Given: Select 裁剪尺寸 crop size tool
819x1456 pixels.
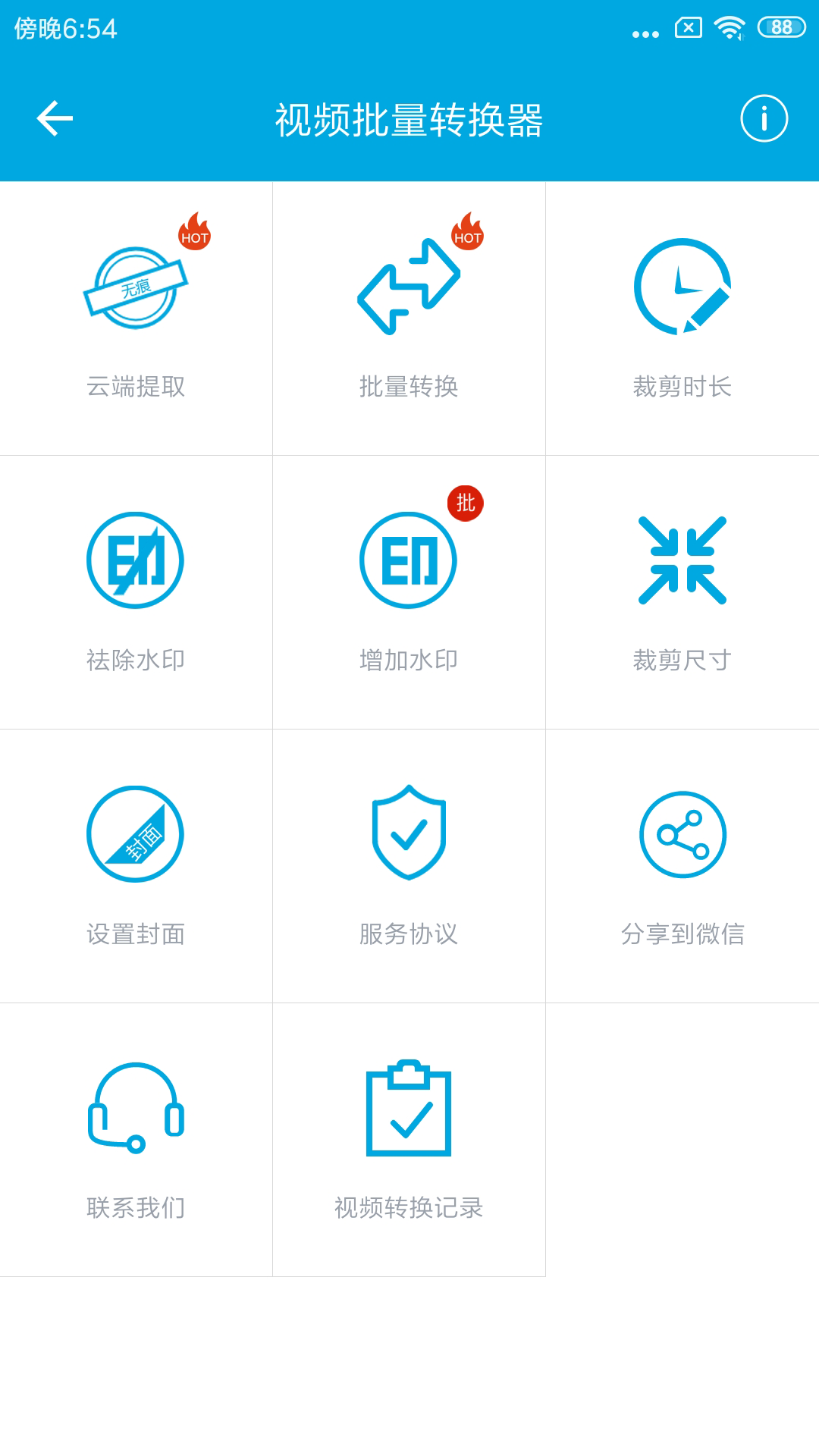Looking at the screenshot, I should pos(682,591).
